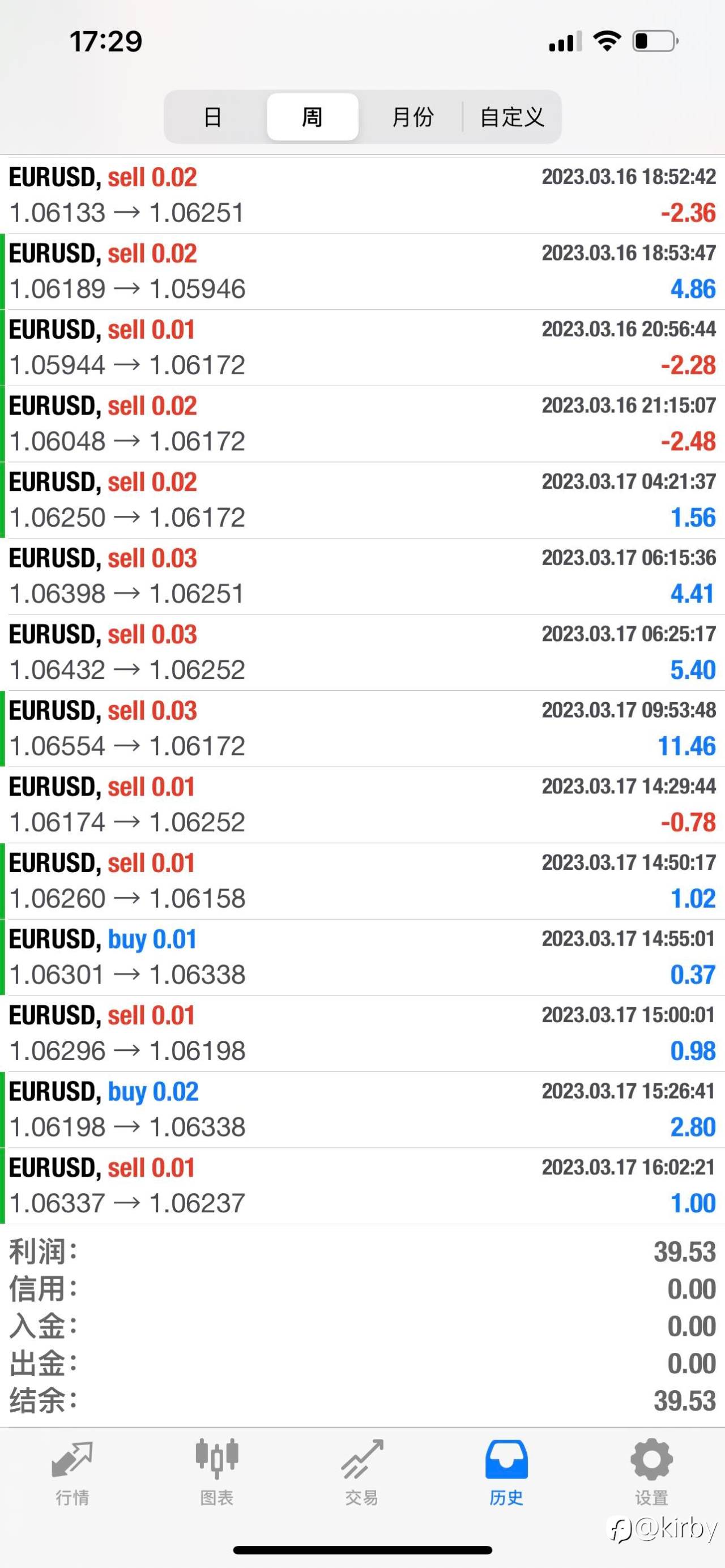Open the 行情 quotes tab
Viewport: 725px width, 1568px height.
click(72, 1472)
